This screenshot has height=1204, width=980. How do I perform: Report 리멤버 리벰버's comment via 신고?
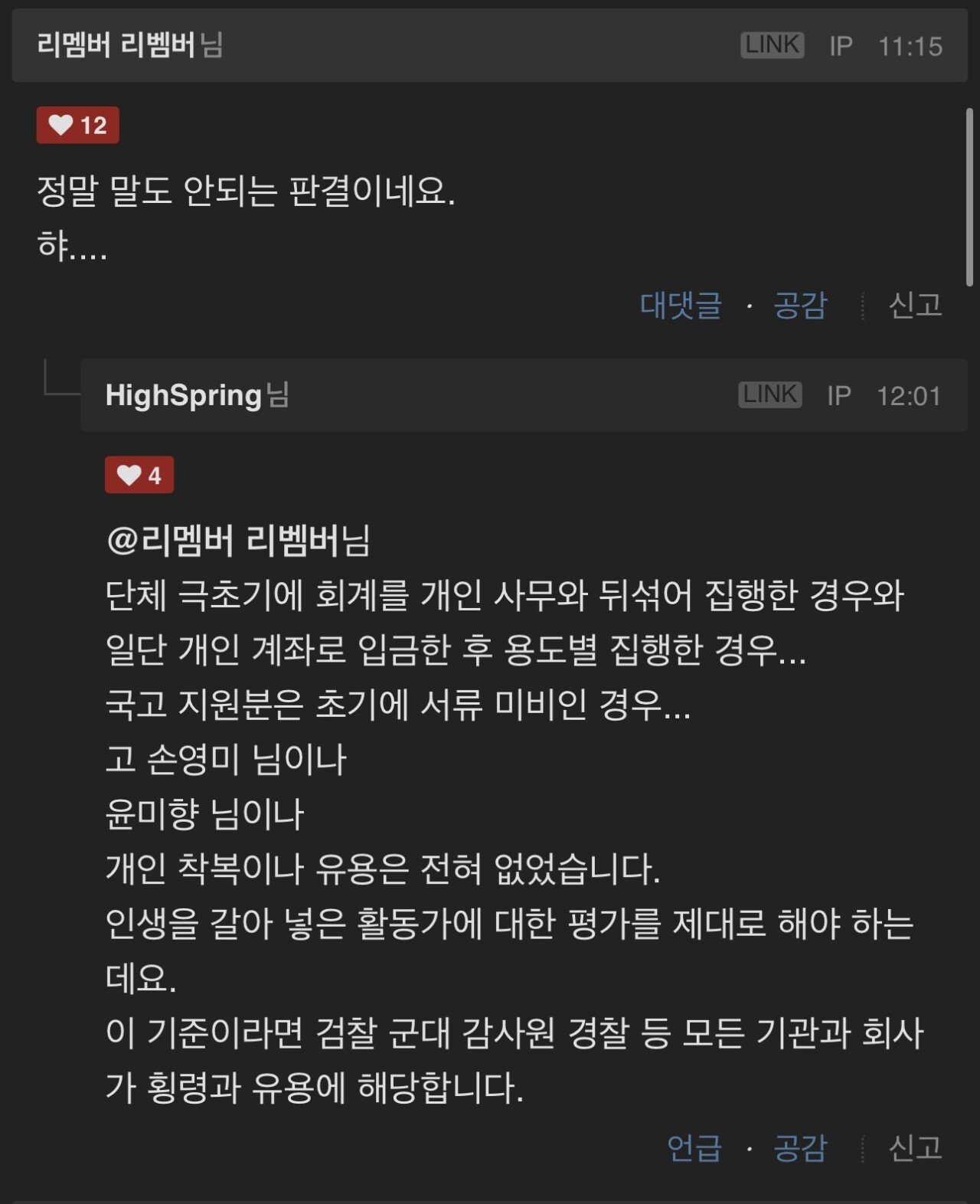pyautogui.click(x=915, y=305)
